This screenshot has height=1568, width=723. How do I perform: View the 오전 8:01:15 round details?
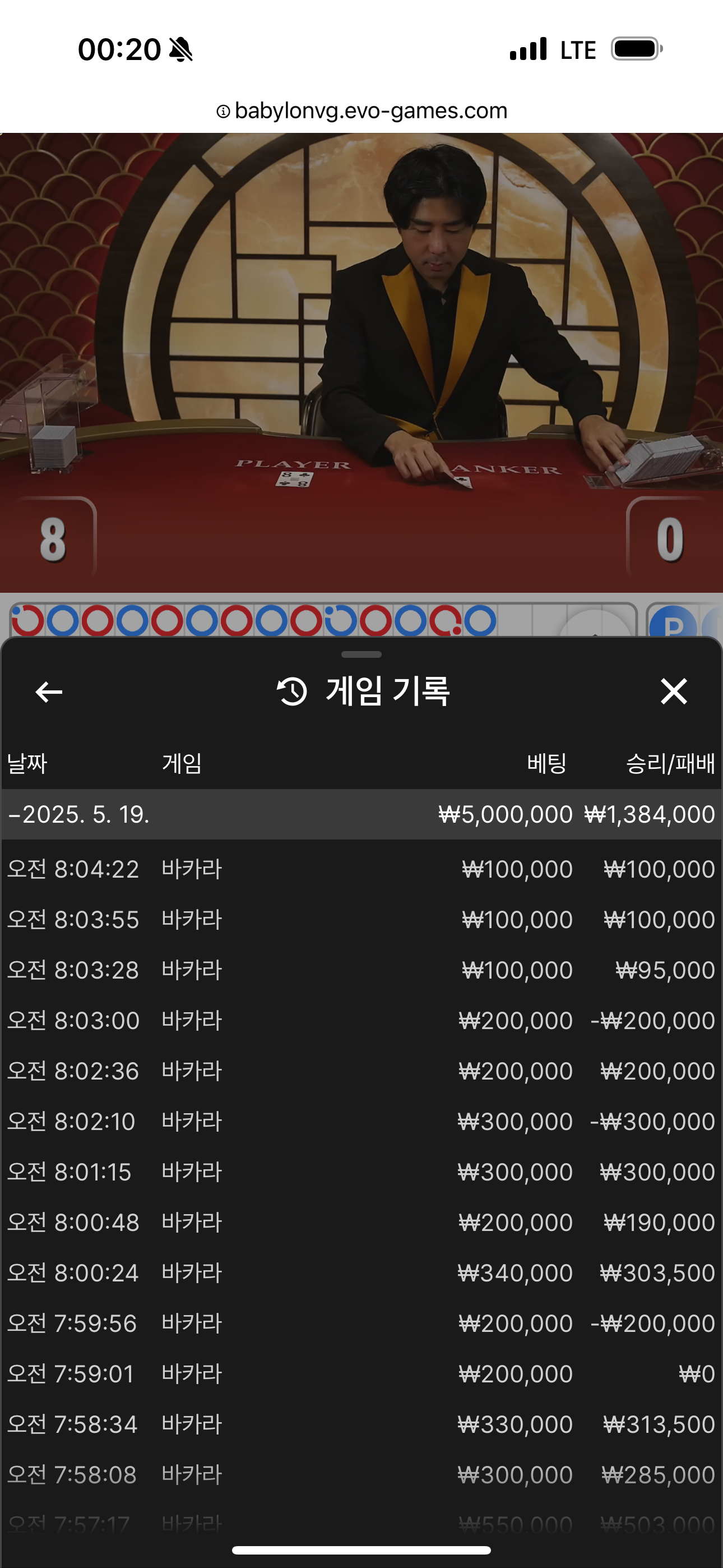pyautogui.click(x=361, y=1172)
